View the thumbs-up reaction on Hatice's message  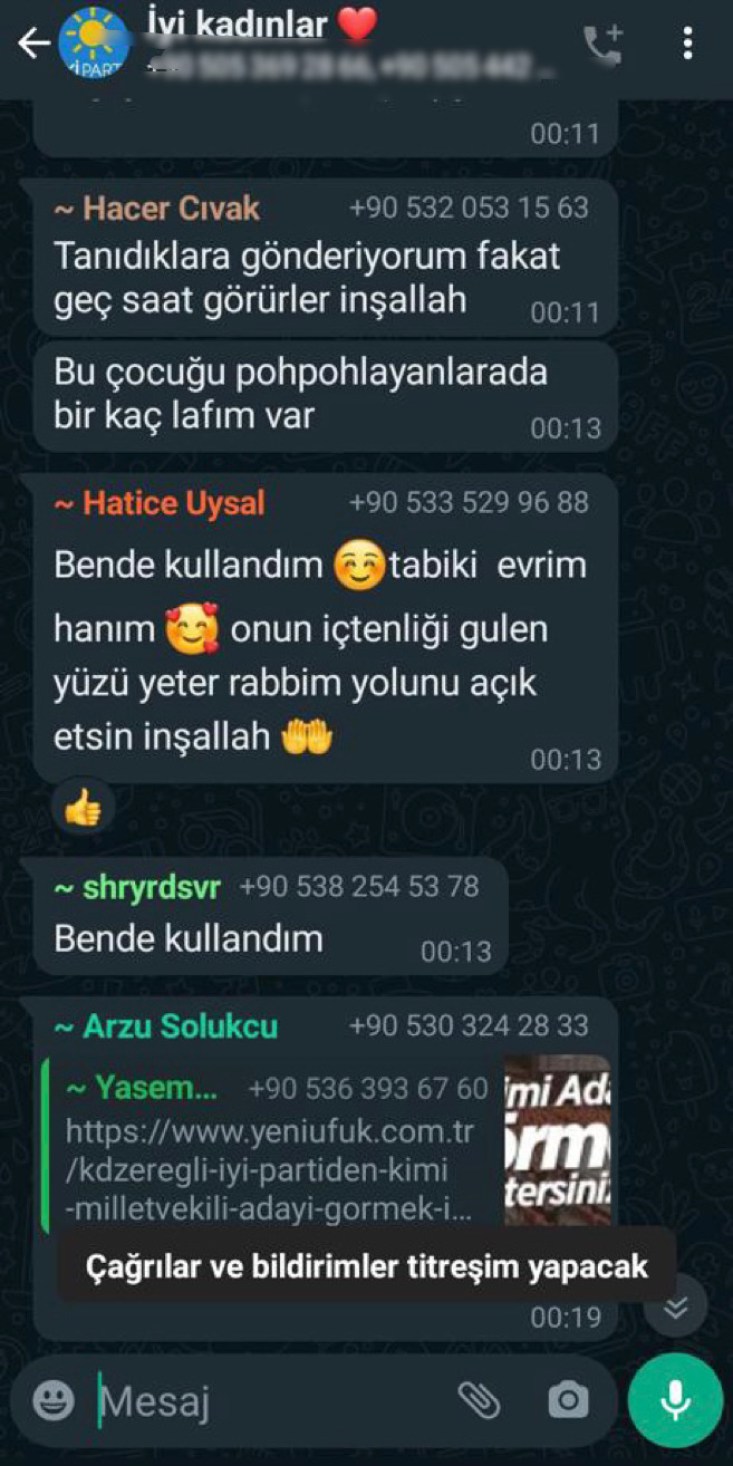click(x=83, y=808)
